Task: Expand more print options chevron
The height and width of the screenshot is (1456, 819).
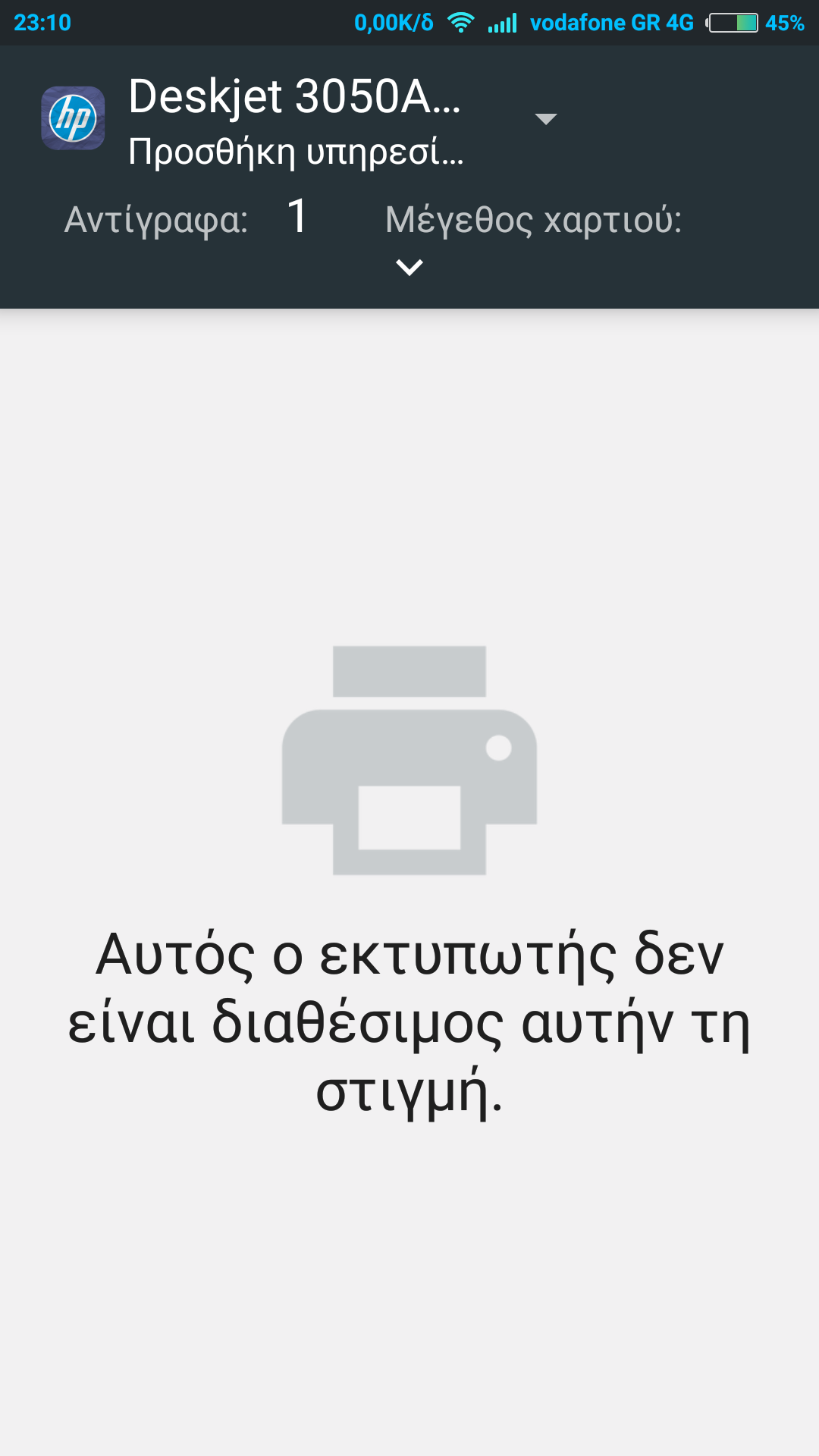Action: point(409,268)
